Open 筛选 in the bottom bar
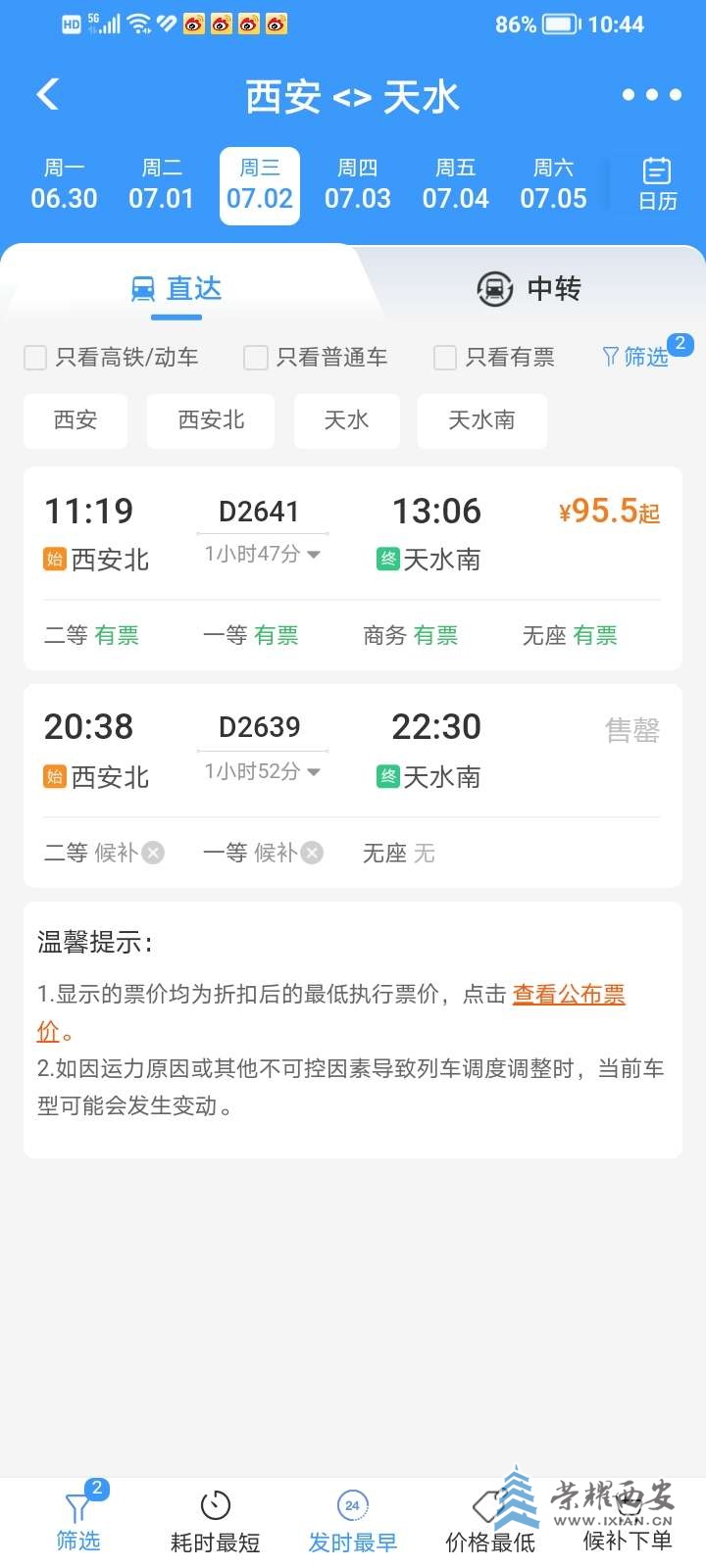Viewport: 706px width, 1568px height. coord(78,1522)
